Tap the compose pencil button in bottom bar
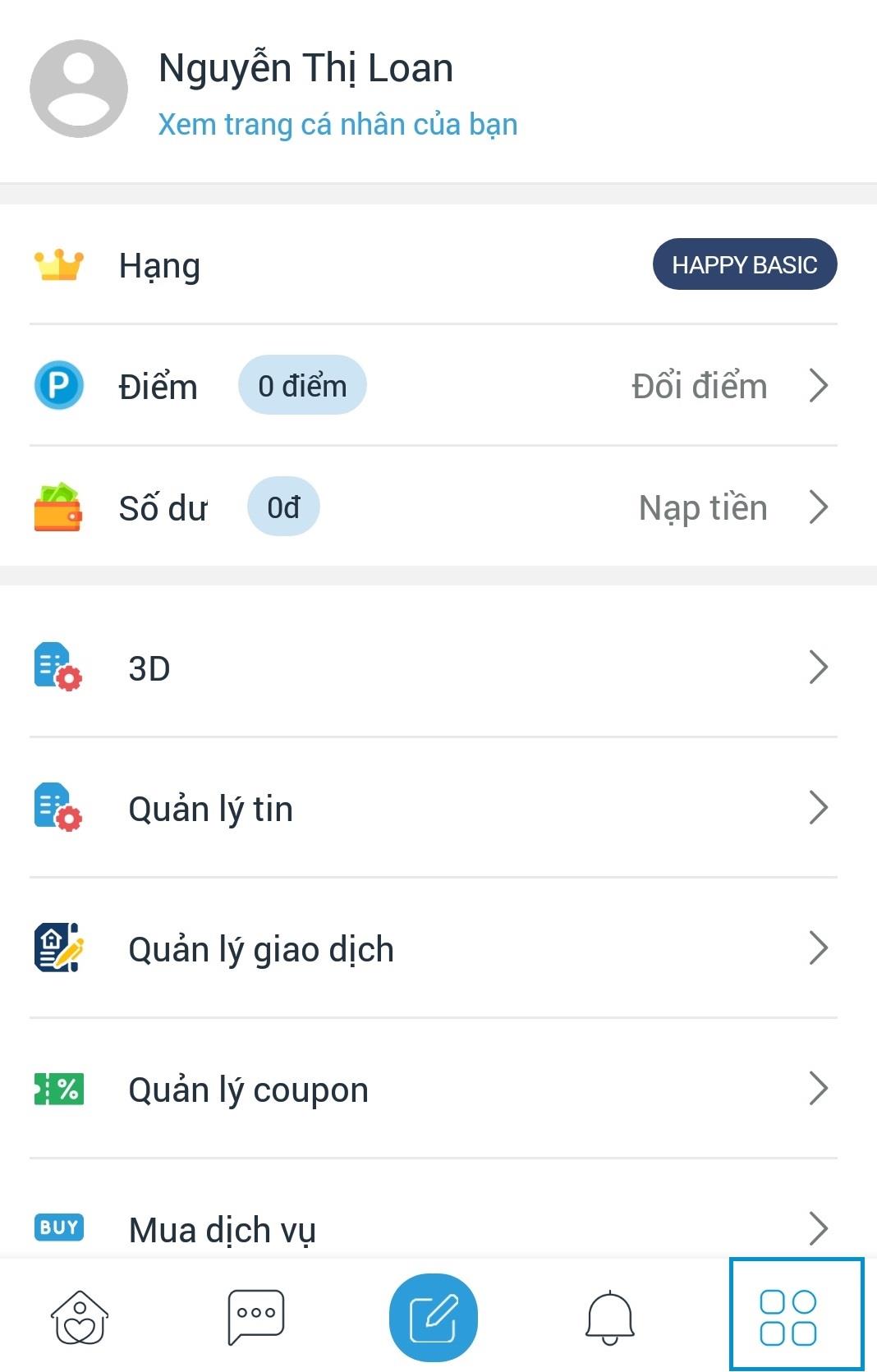 click(x=434, y=1314)
